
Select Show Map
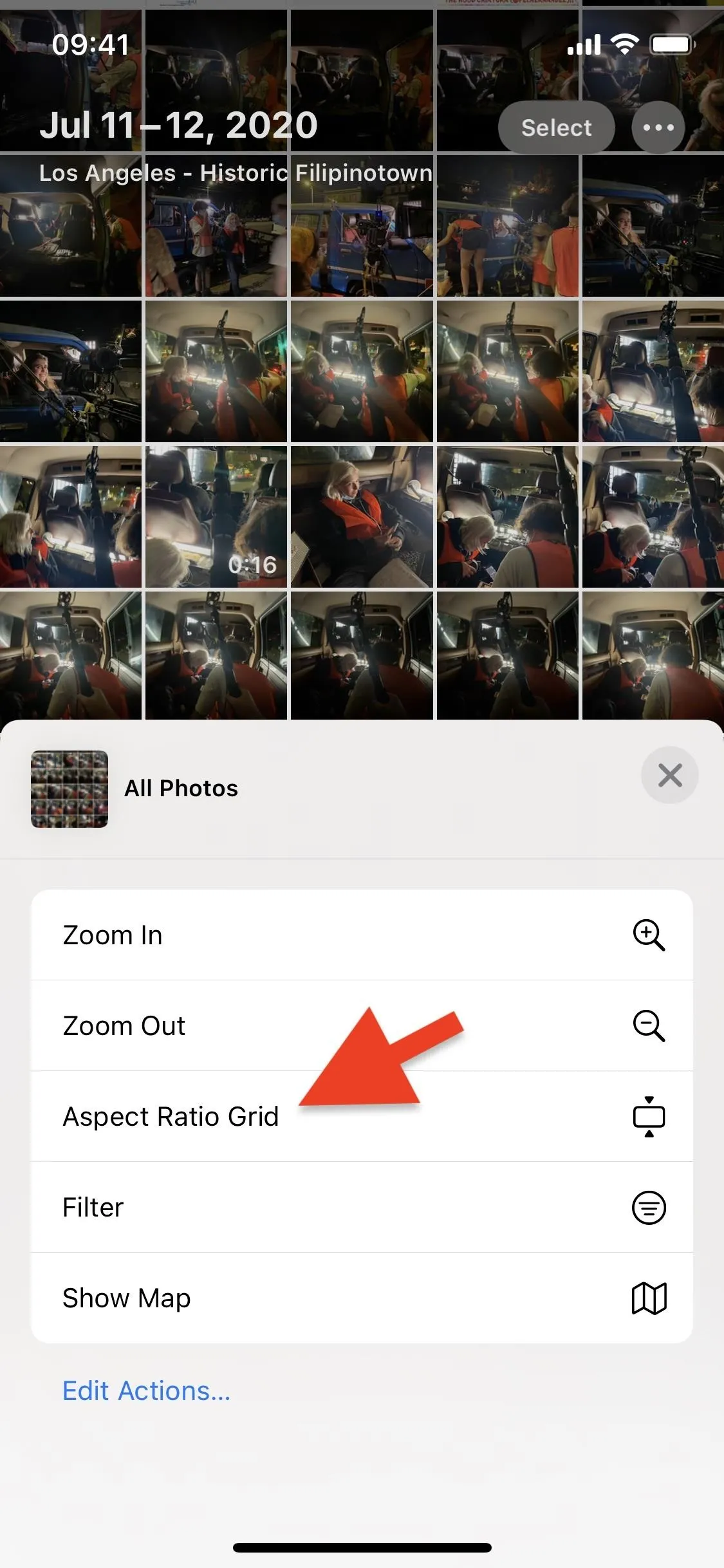pyautogui.click(x=362, y=1298)
